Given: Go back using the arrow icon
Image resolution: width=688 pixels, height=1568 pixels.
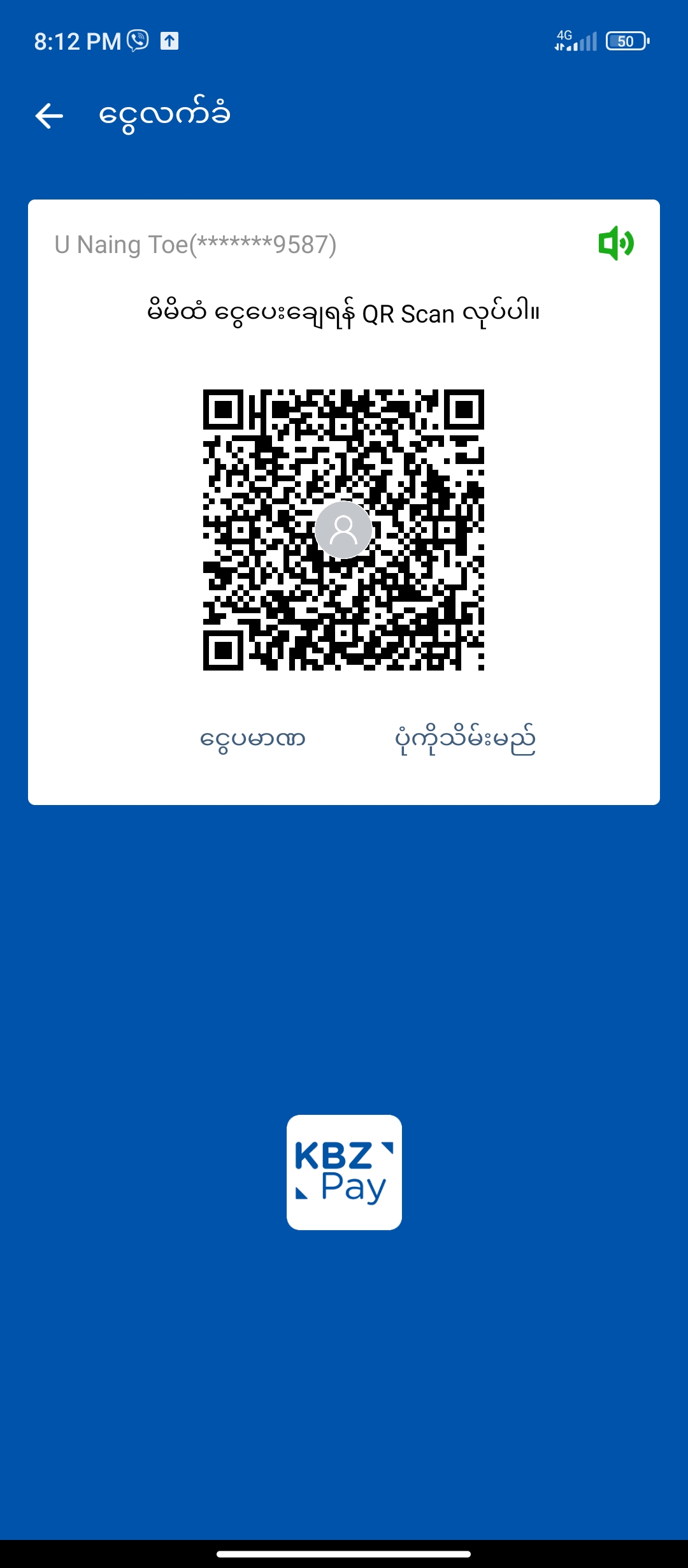Looking at the screenshot, I should tap(49, 116).
